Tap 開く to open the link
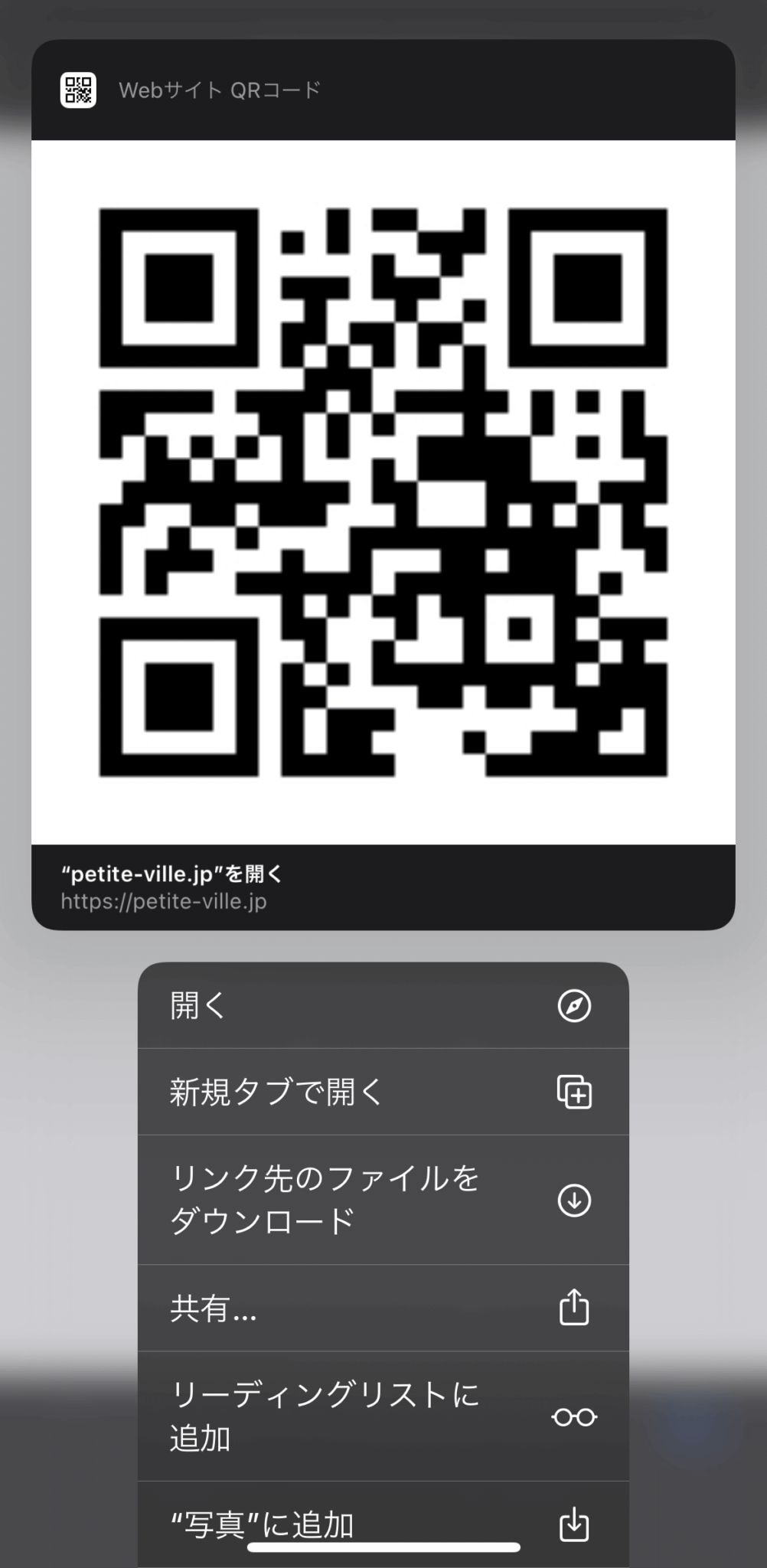 pos(383,1005)
